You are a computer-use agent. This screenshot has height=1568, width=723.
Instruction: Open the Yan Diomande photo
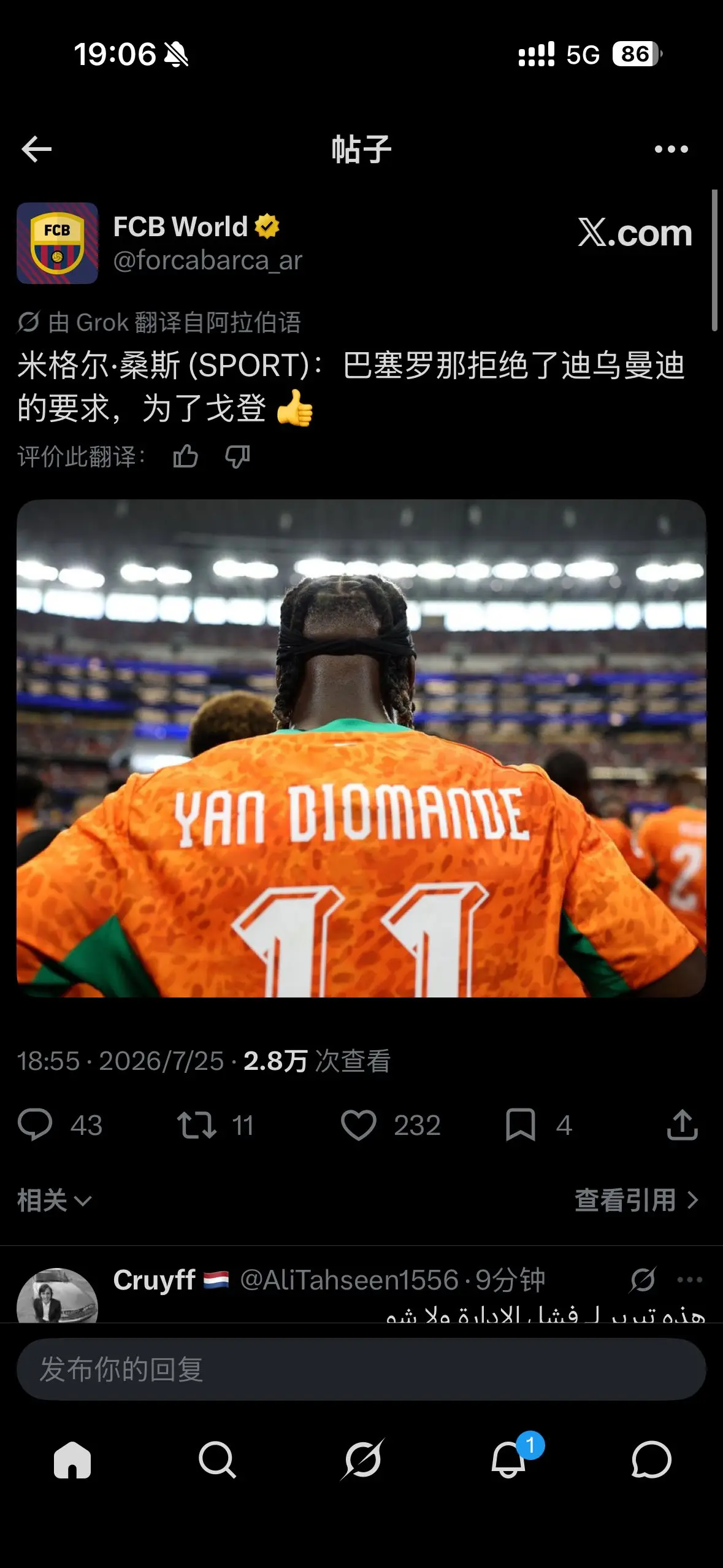tap(361, 748)
